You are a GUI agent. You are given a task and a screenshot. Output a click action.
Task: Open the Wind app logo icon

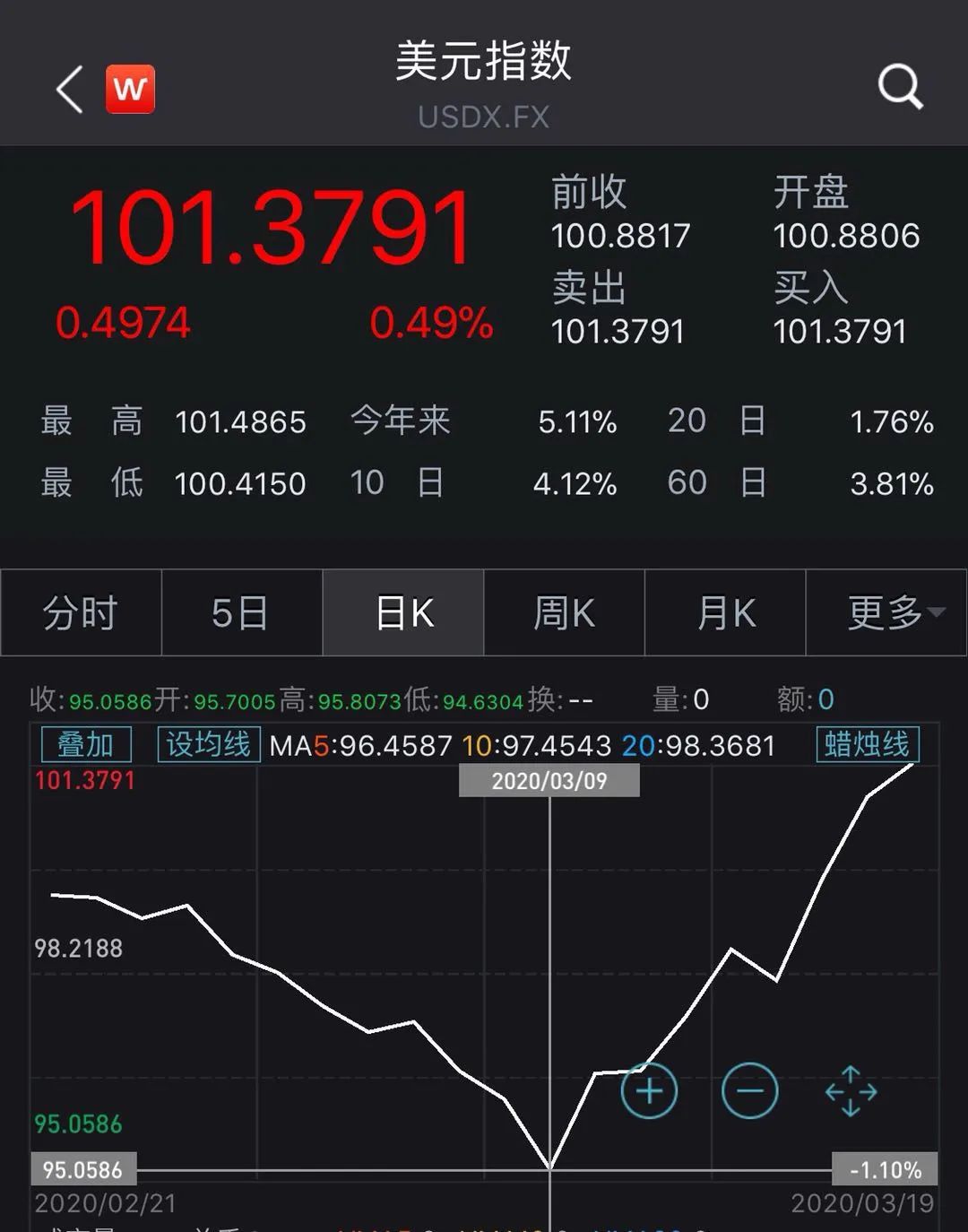130,89
